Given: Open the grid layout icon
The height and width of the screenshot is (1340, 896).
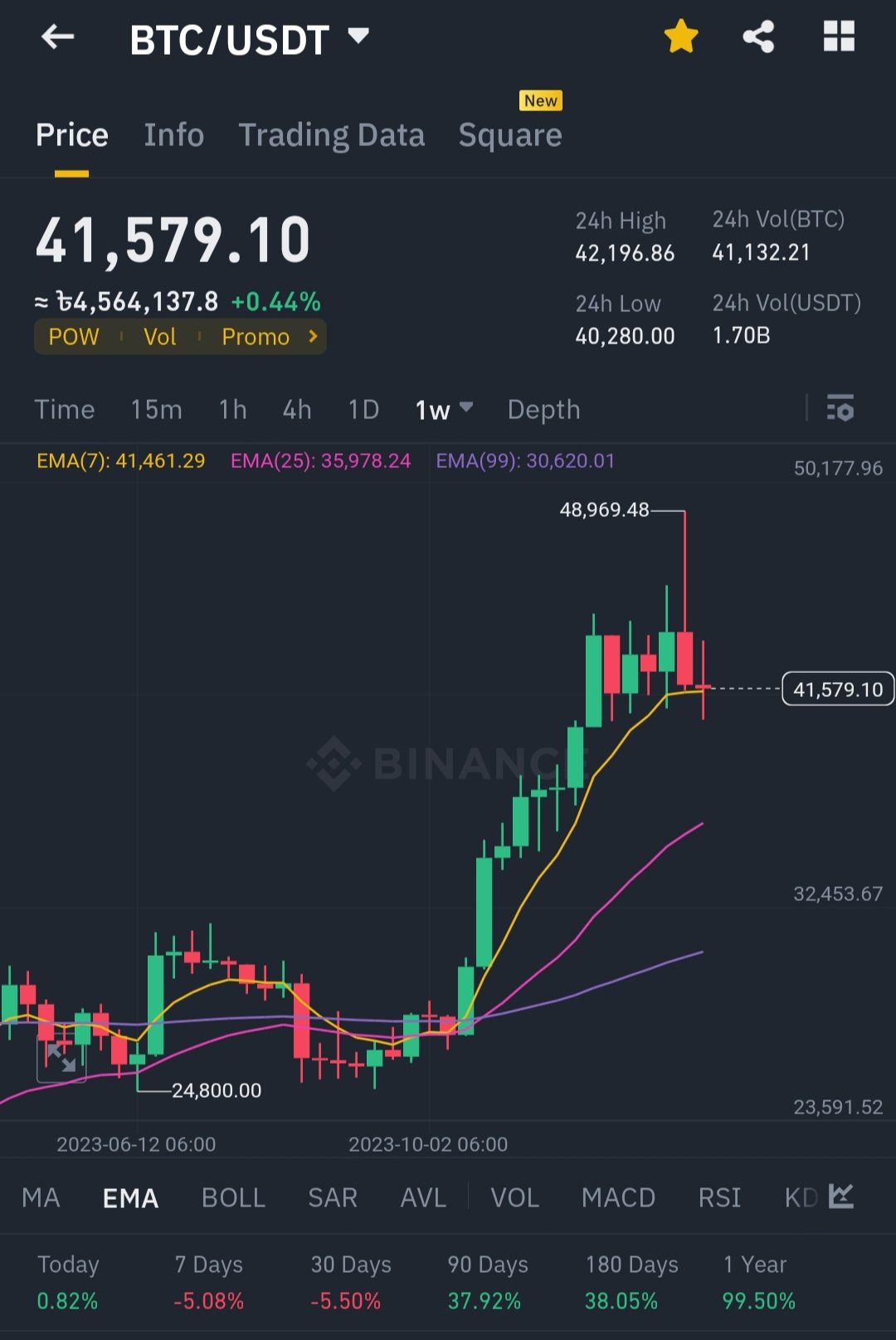Looking at the screenshot, I should tap(838, 37).
